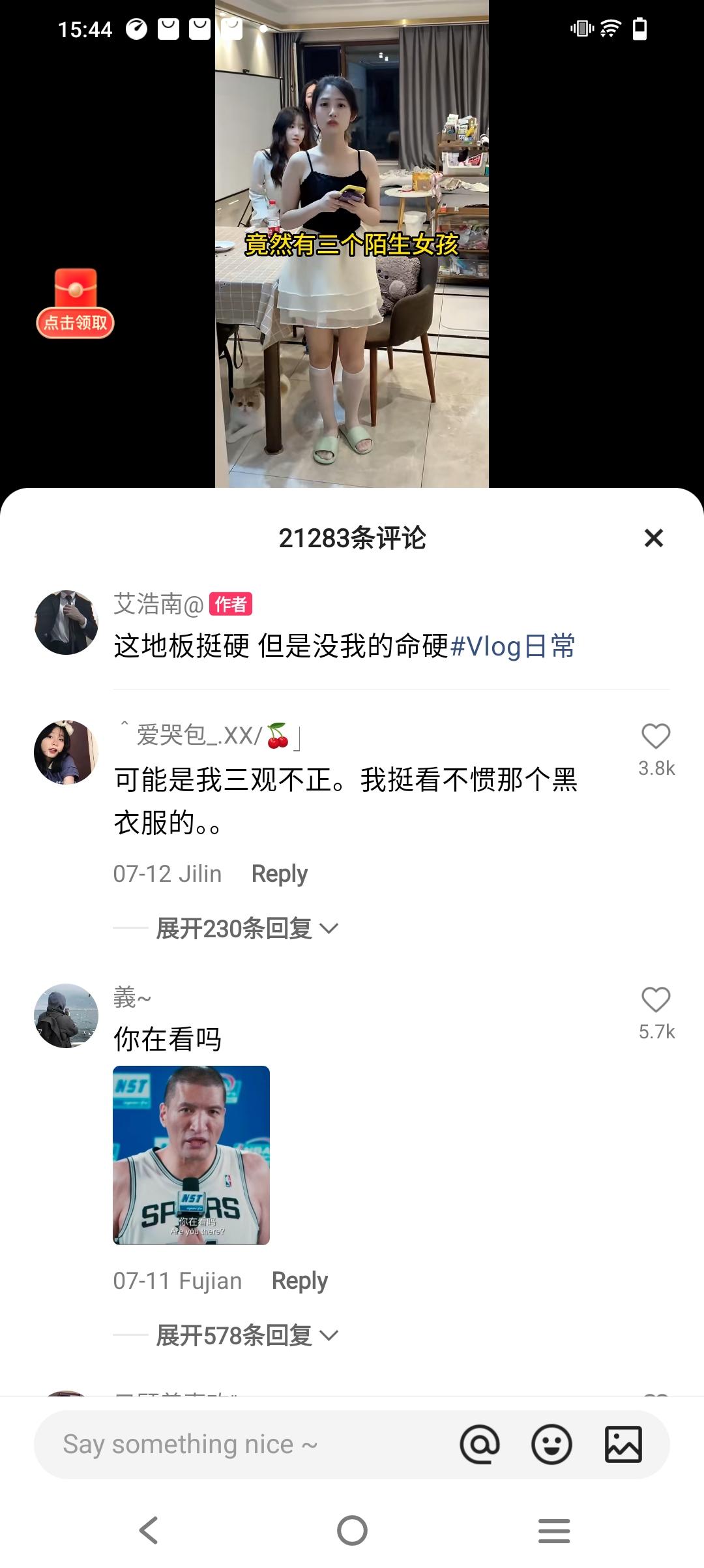This screenshot has height=1568, width=704.
Task: Like the comment by 爱哭包_.XX/
Action: click(x=656, y=737)
